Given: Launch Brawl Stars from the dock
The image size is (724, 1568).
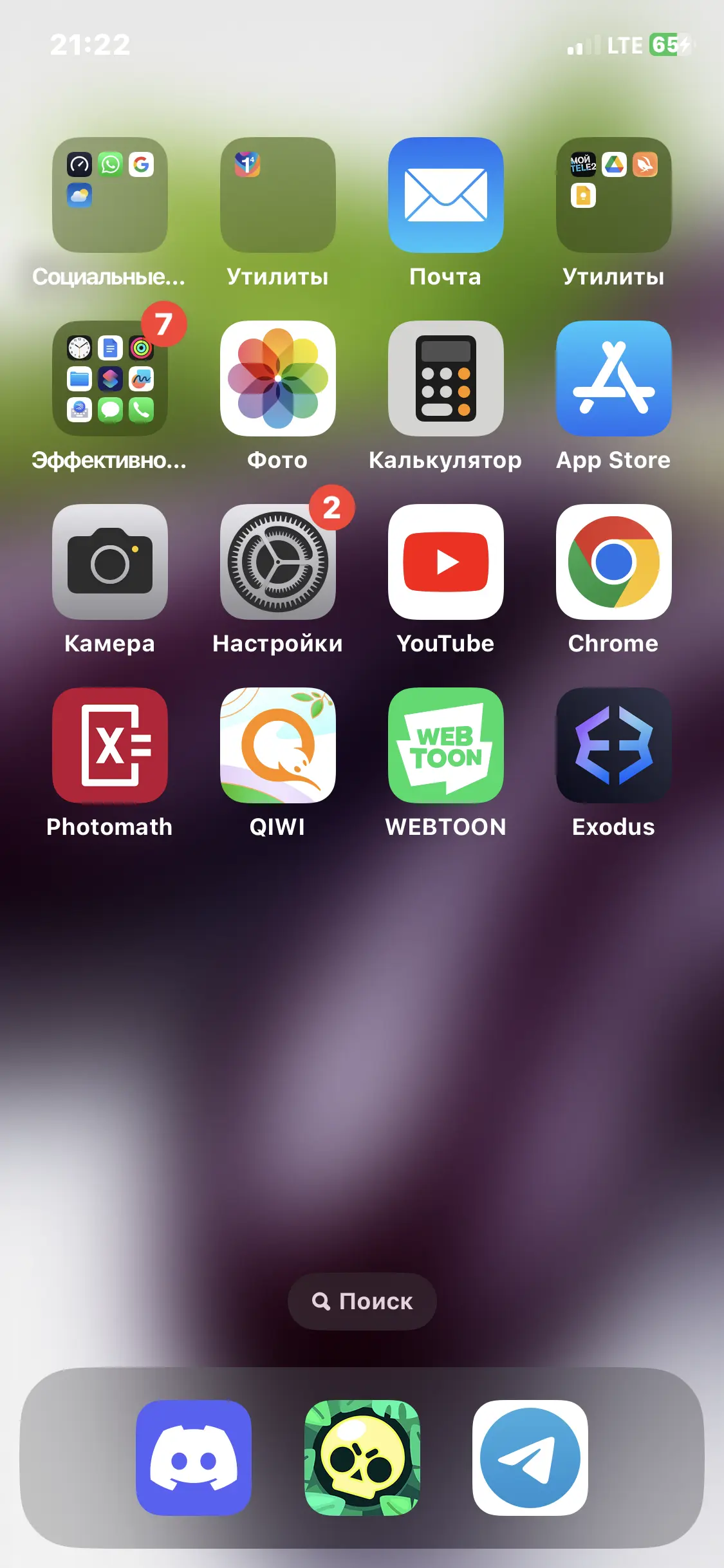Looking at the screenshot, I should tap(362, 1458).
